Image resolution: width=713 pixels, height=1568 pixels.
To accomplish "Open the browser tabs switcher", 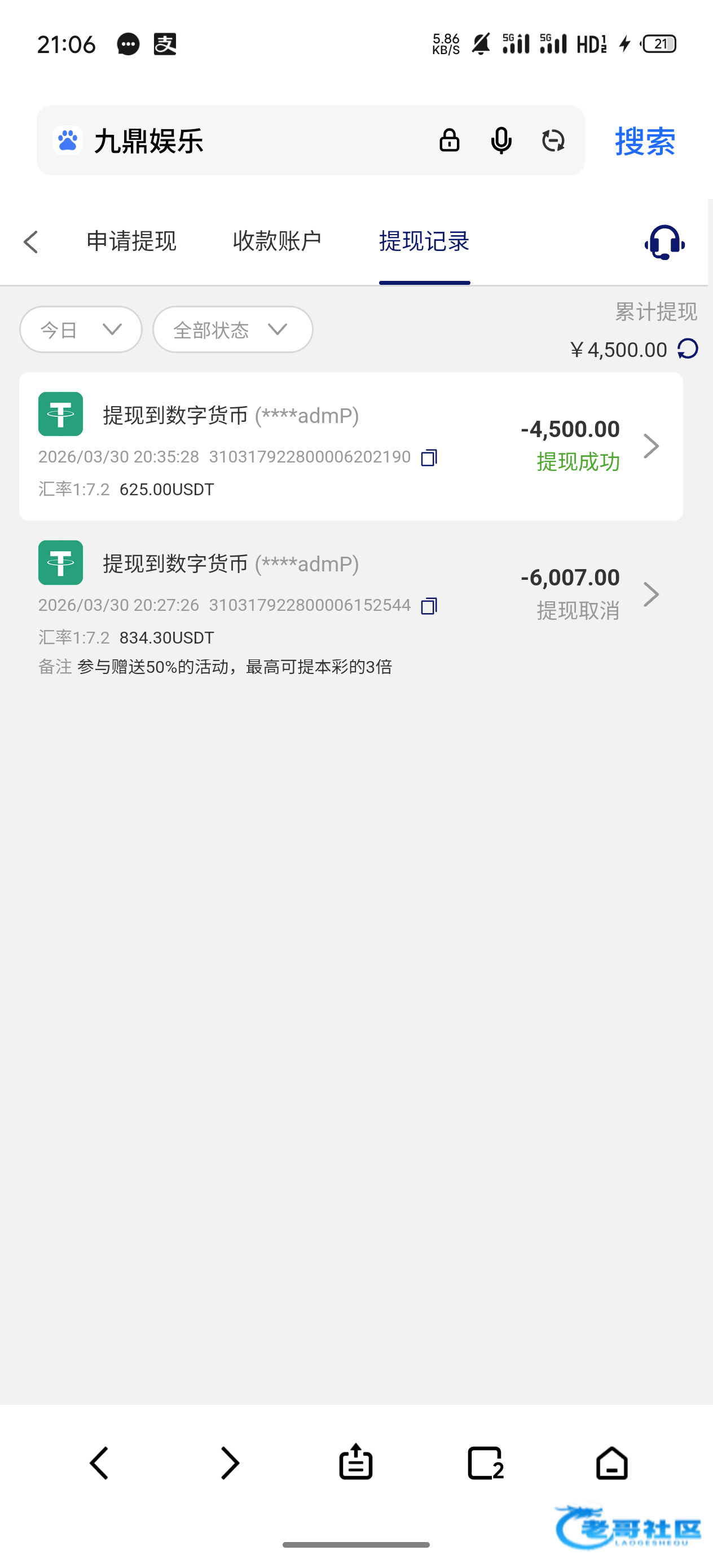I will pyautogui.click(x=485, y=1463).
